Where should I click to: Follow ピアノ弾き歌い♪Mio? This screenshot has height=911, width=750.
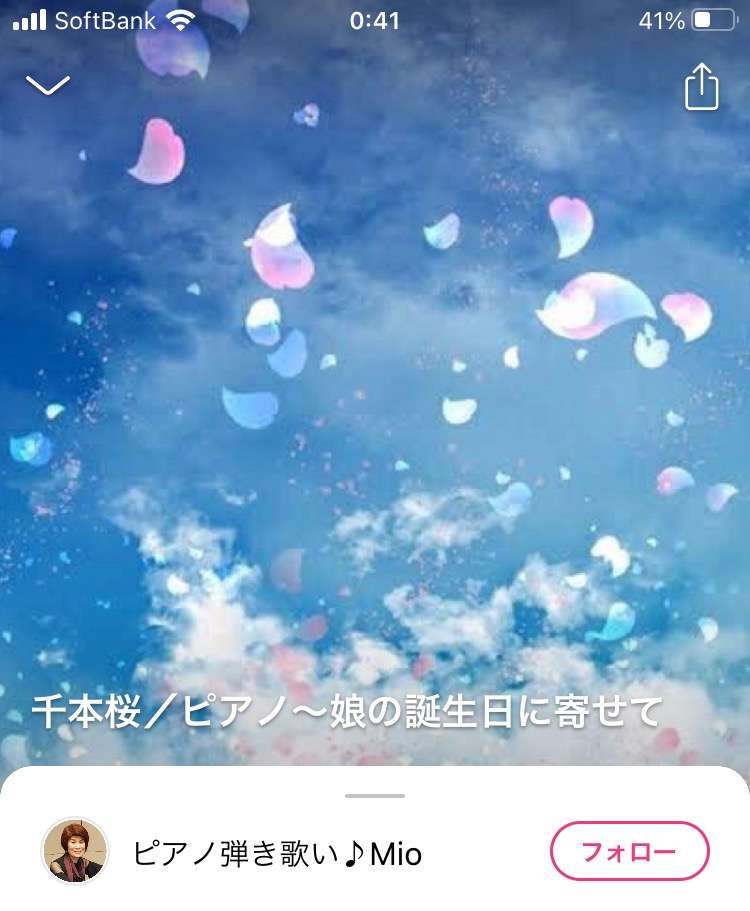tap(629, 852)
